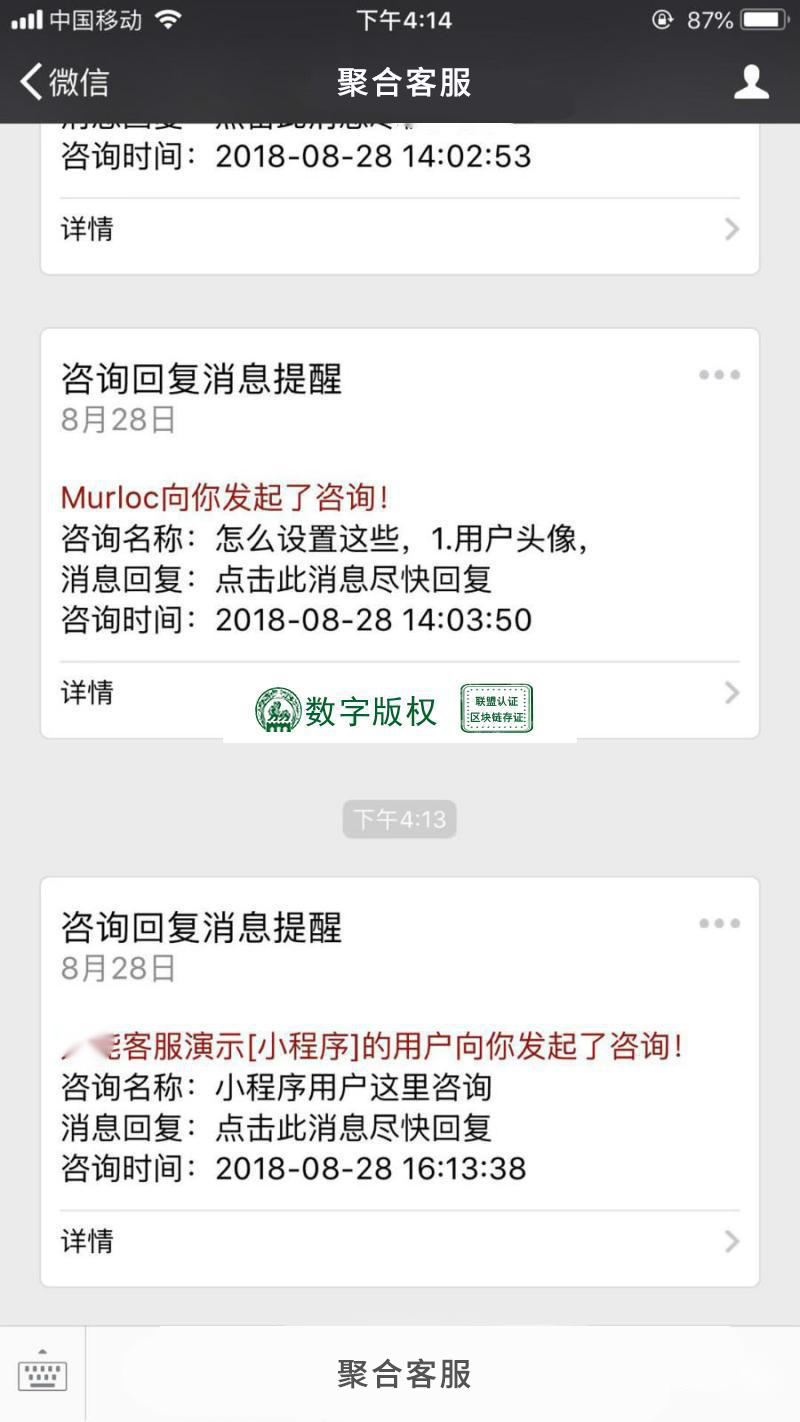This screenshot has width=800, height=1422.
Task: Open 详情 of the 14:02:53 consultation
Action: 400,230
